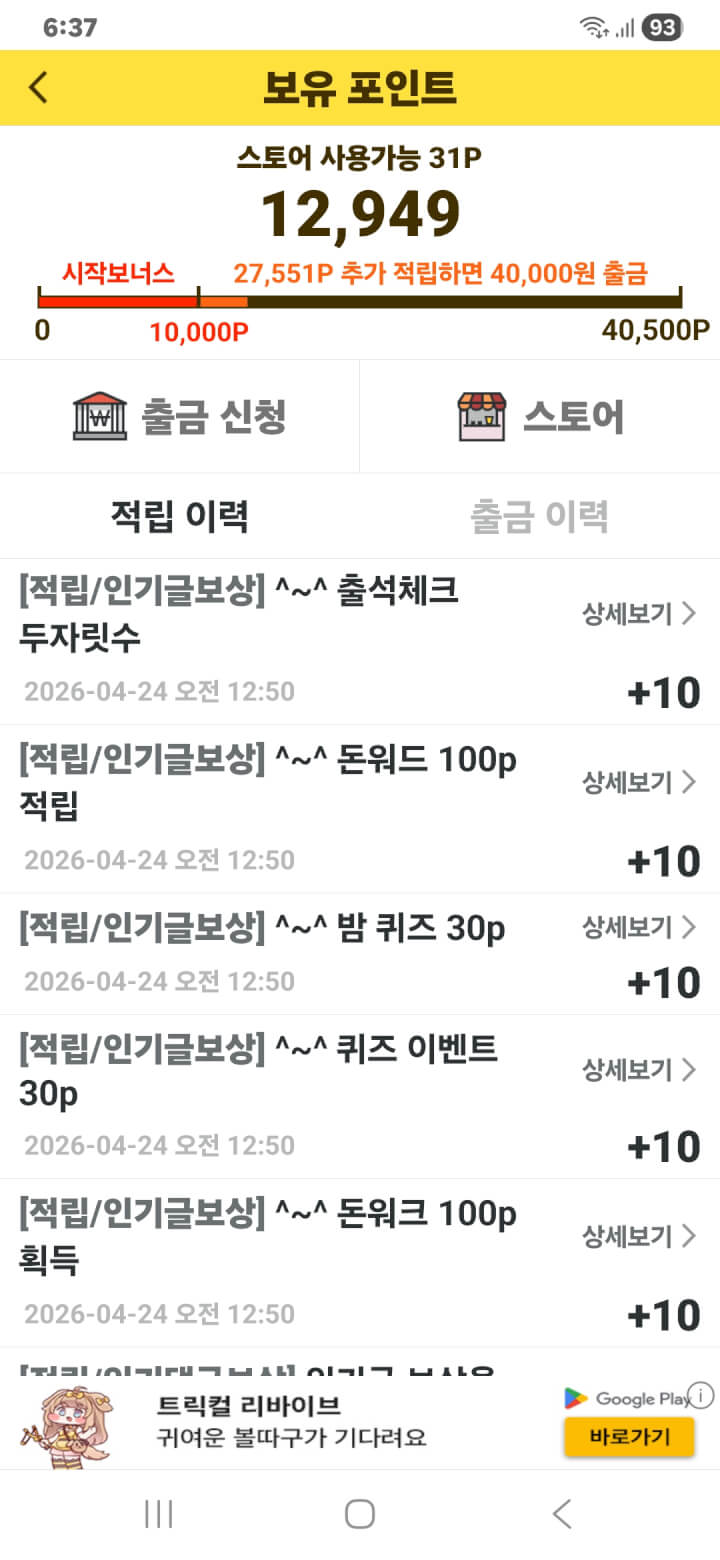This screenshot has height=1560, width=720.
Task: Select the 적립 이력 tab
Action: (x=180, y=517)
